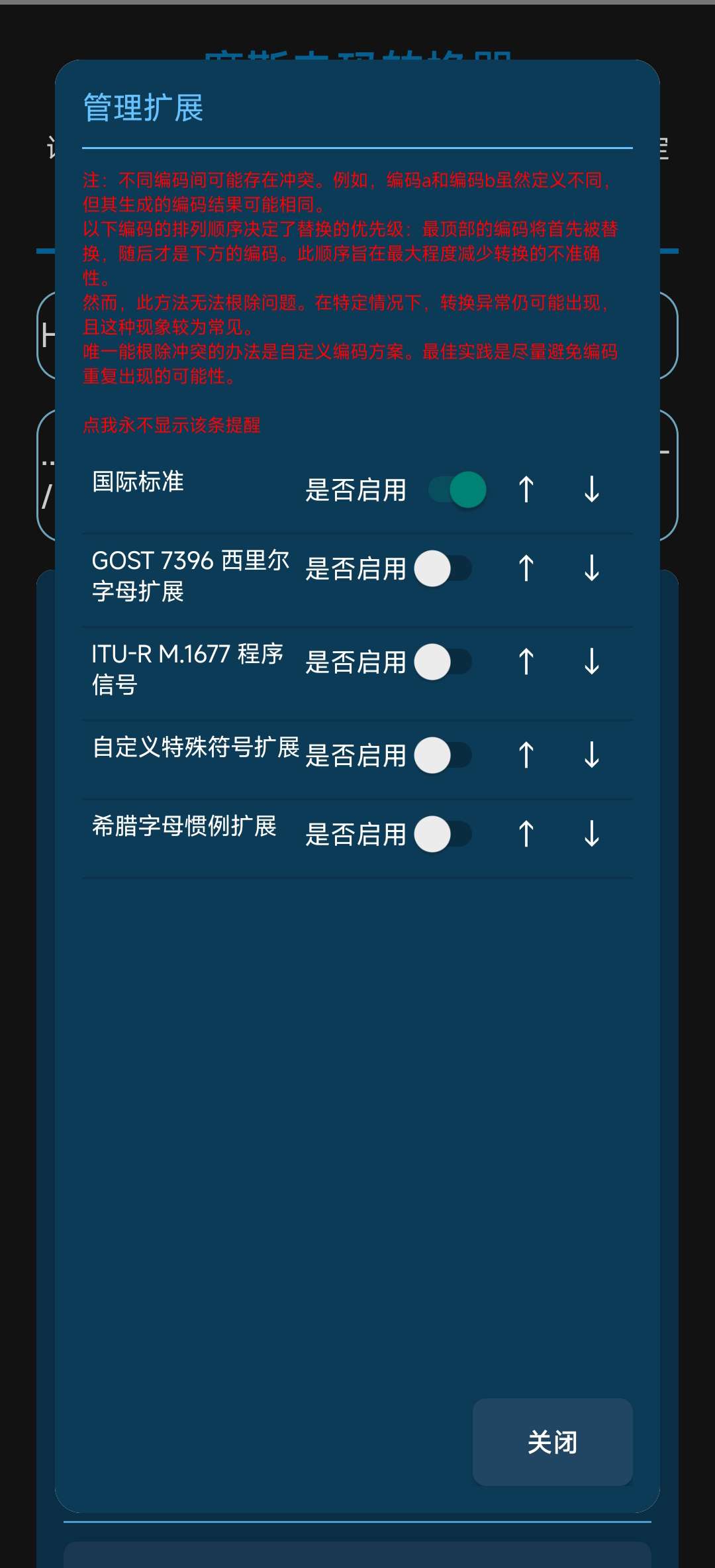Move GOST 7396 西里尔字母扩展 up
The width and height of the screenshot is (715, 1568).
[x=526, y=568]
